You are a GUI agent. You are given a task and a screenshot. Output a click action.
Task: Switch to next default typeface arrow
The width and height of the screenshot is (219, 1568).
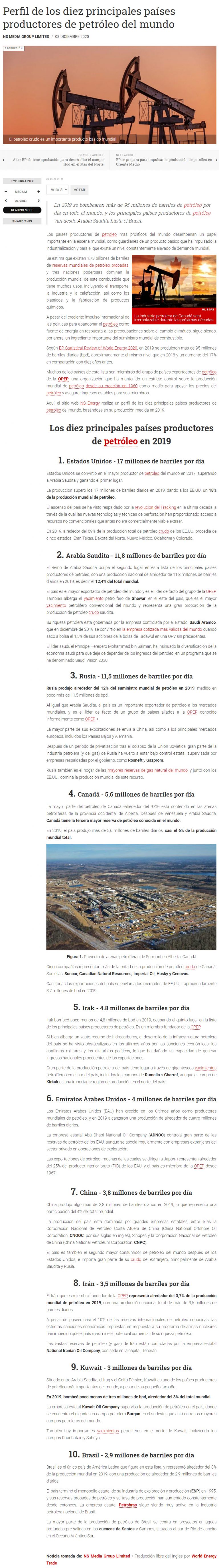(38, 200)
